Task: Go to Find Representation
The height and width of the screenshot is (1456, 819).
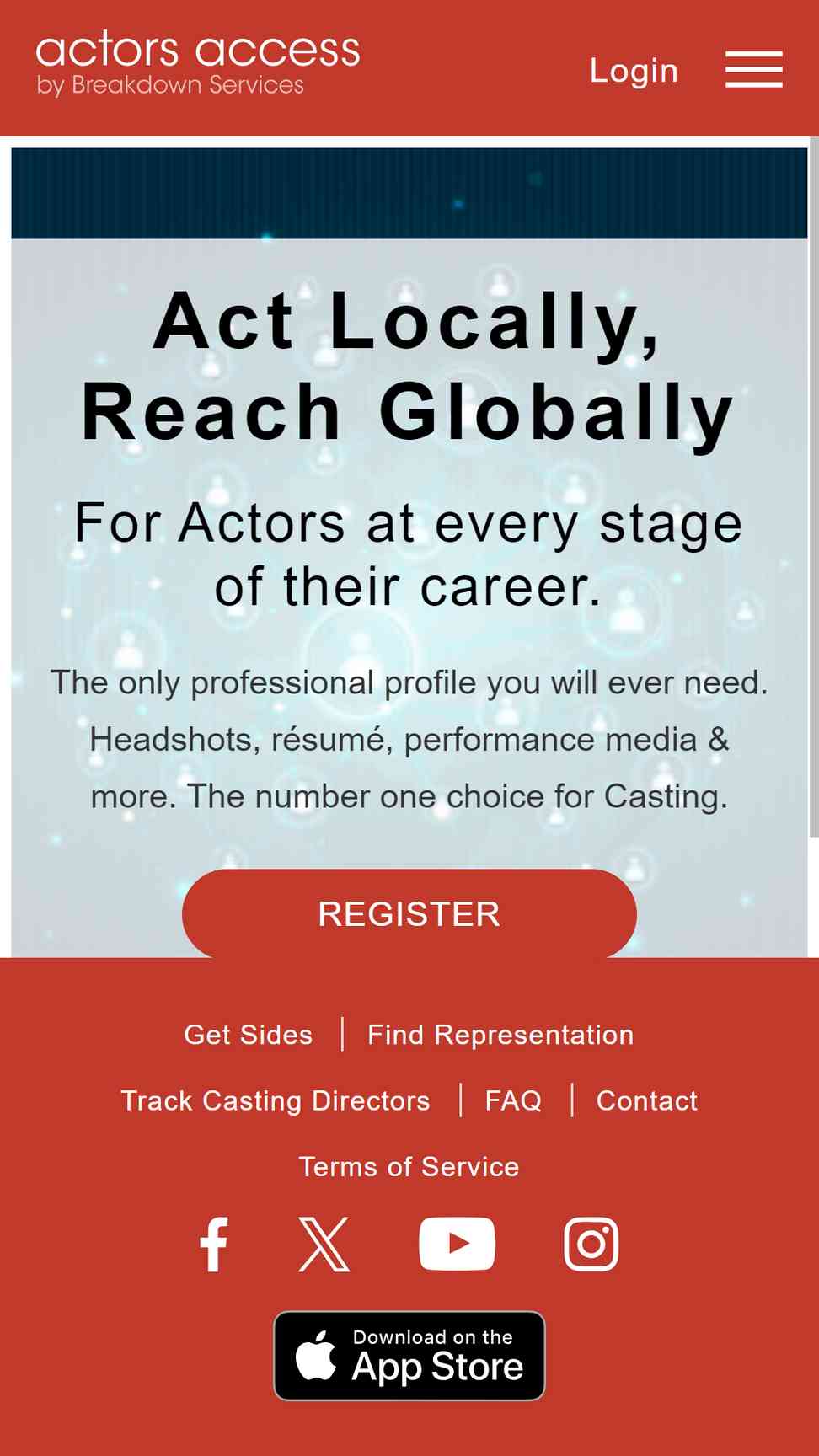Action: pyautogui.click(x=500, y=1035)
